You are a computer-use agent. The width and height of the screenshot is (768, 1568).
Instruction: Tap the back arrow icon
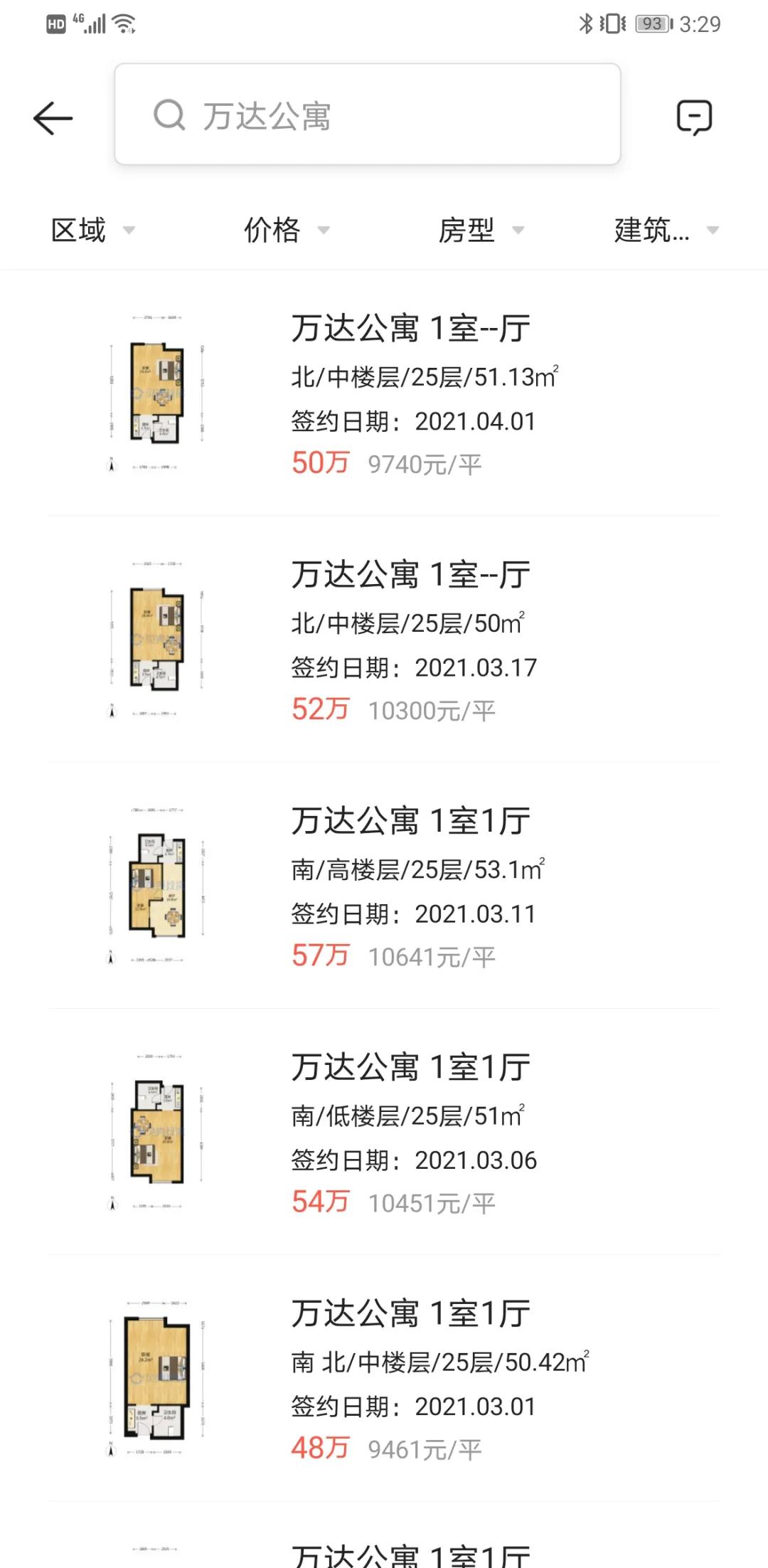tap(53, 117)
